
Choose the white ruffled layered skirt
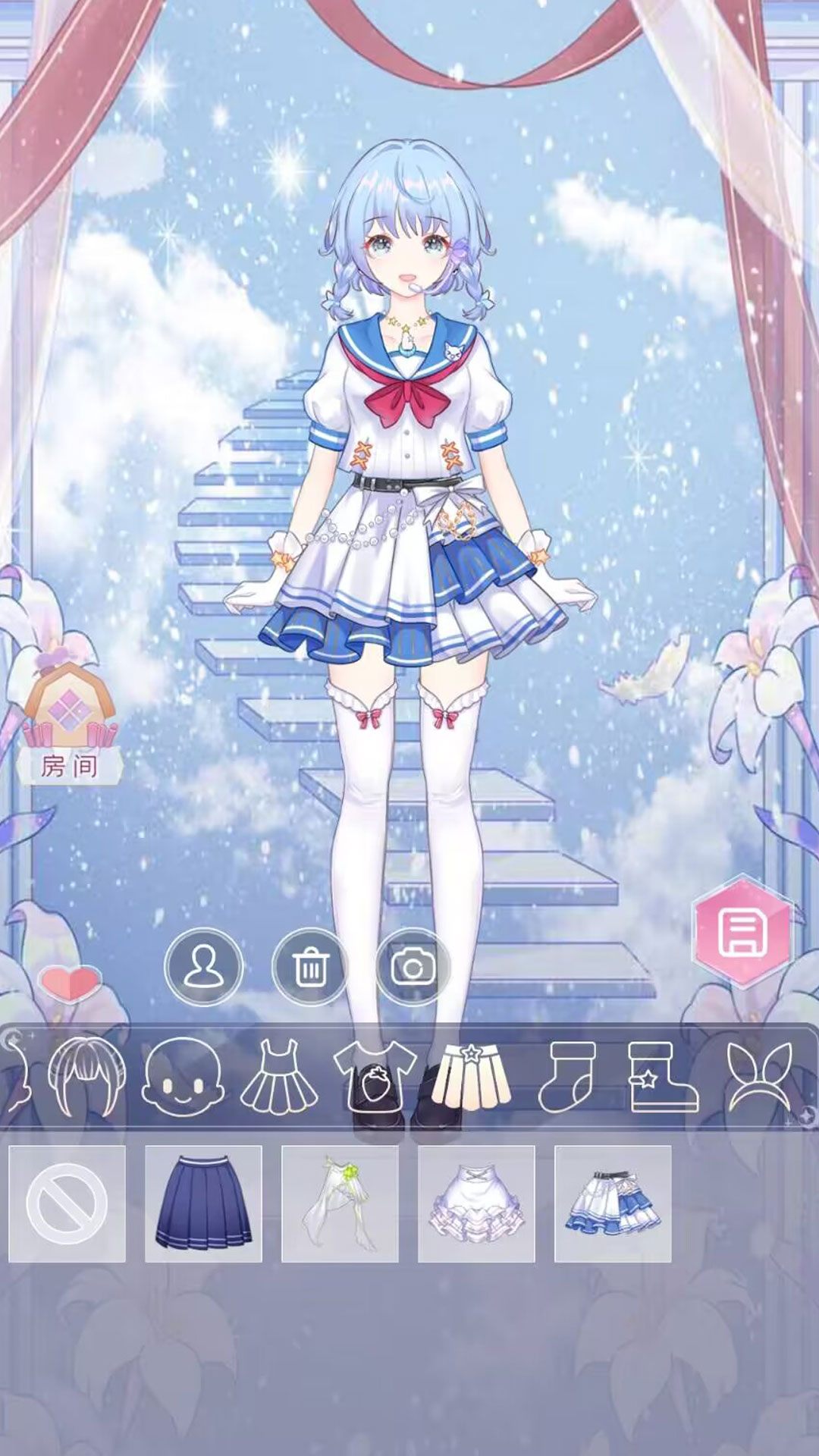pyautogui.click(x=476, y=1203)
